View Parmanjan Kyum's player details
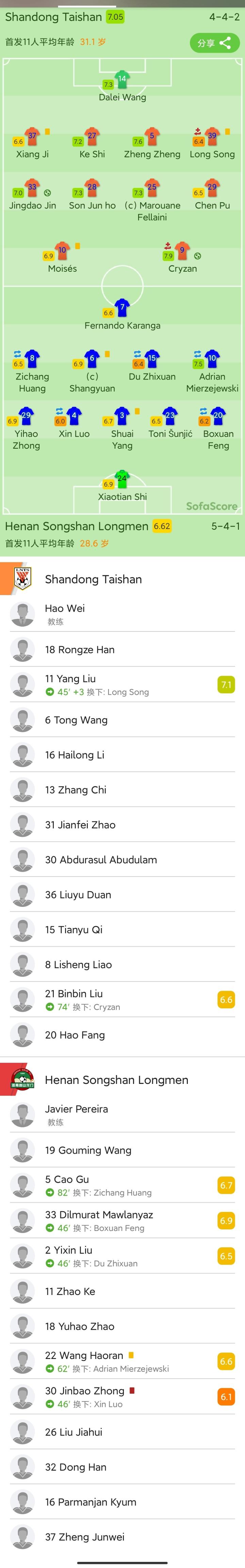245x1568 pixels. click(x=121, y=1502)
